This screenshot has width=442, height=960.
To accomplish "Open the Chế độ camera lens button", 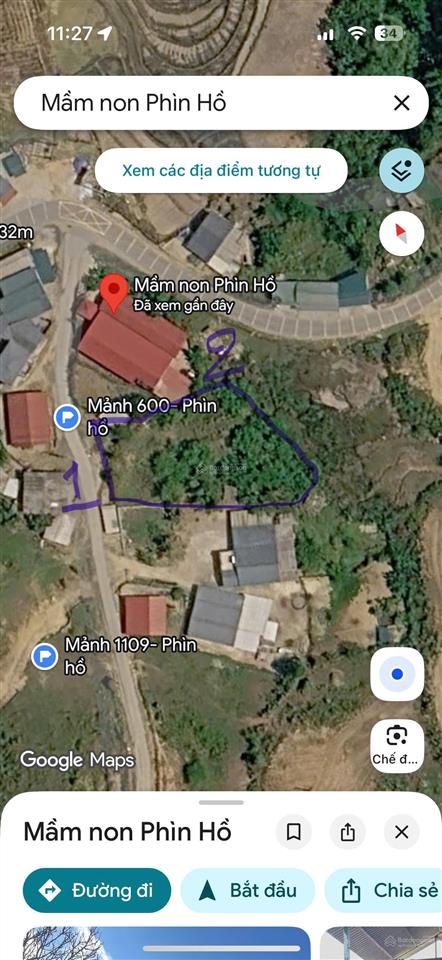I will (397, 745).
